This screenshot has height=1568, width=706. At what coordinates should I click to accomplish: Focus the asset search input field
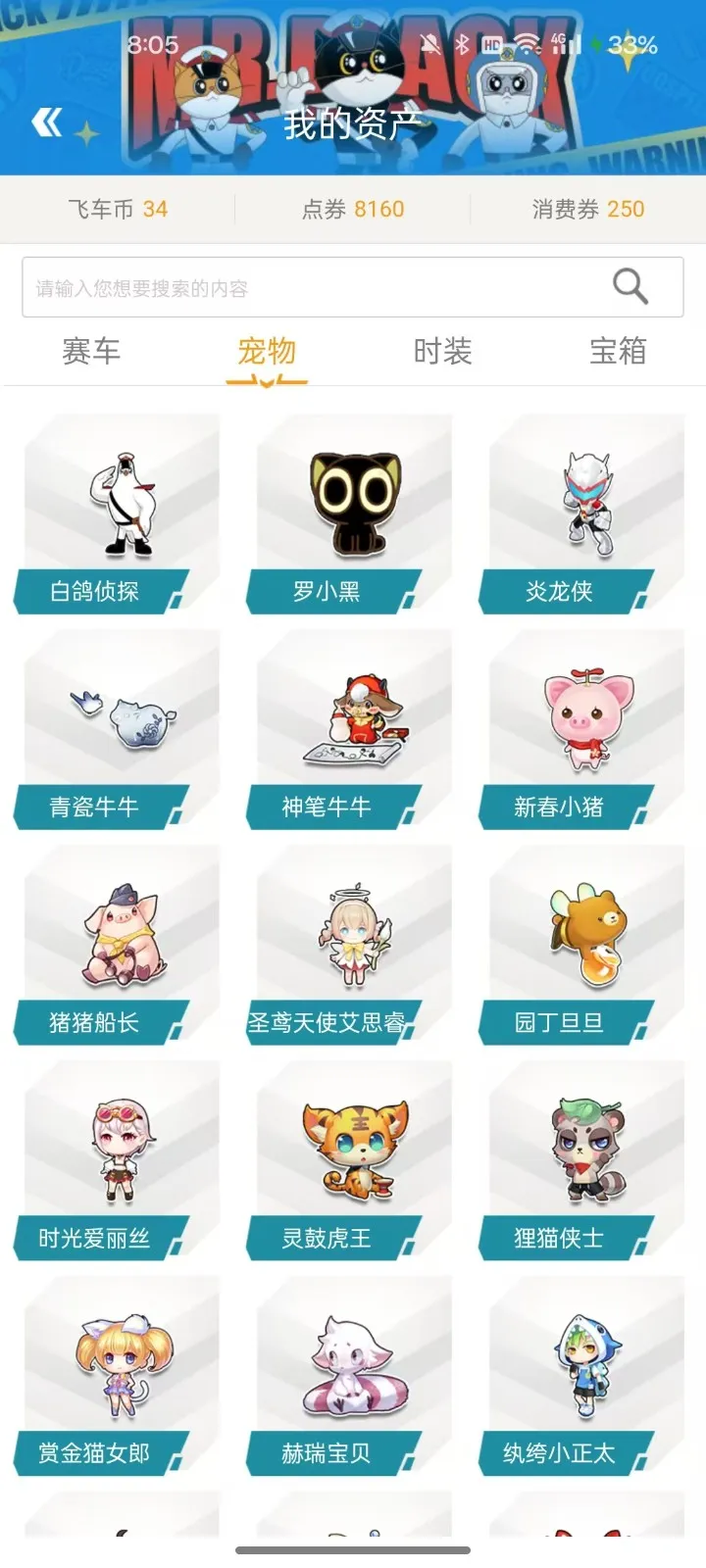[353, 287]
